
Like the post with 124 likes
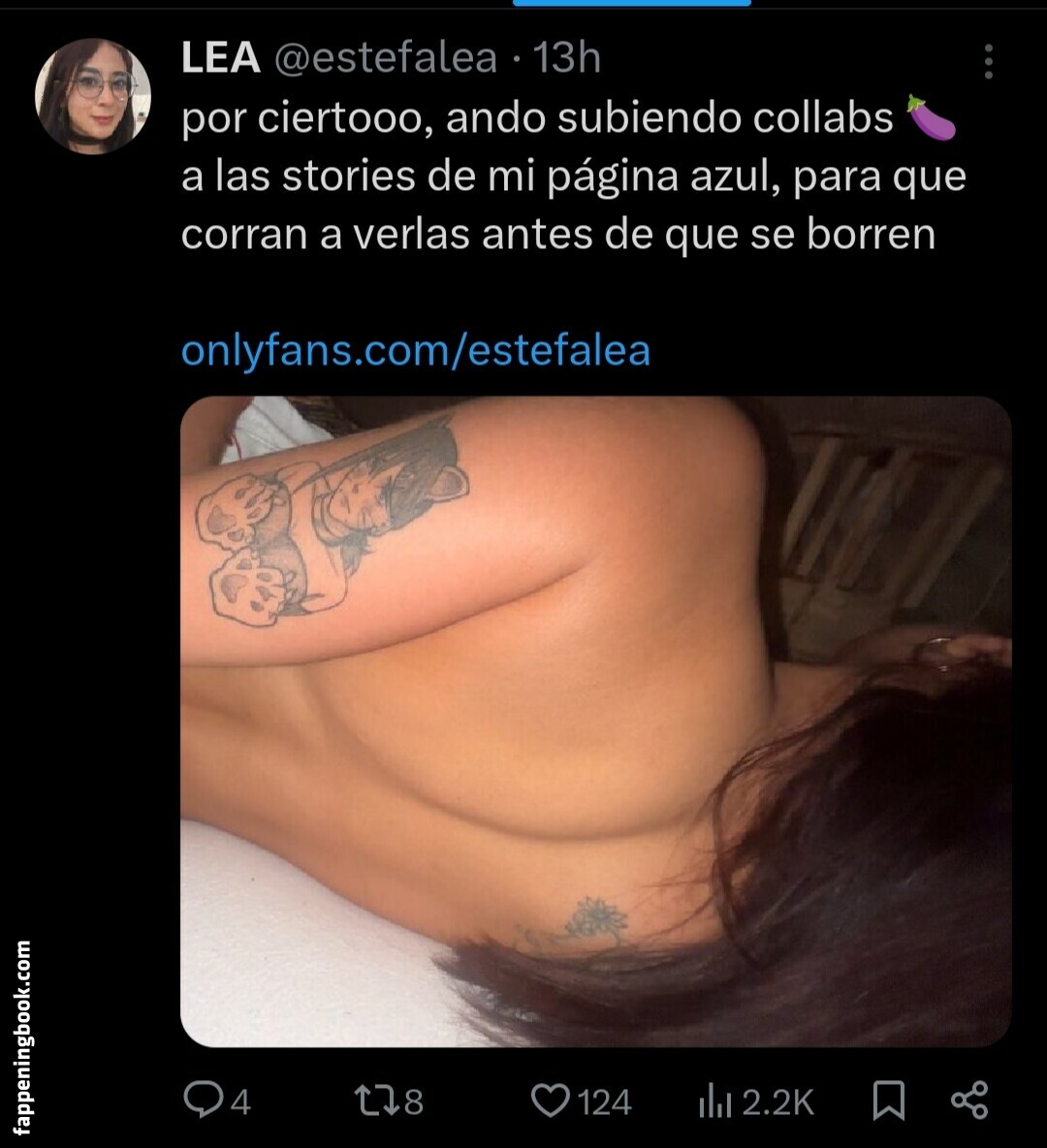[552, 1101]
